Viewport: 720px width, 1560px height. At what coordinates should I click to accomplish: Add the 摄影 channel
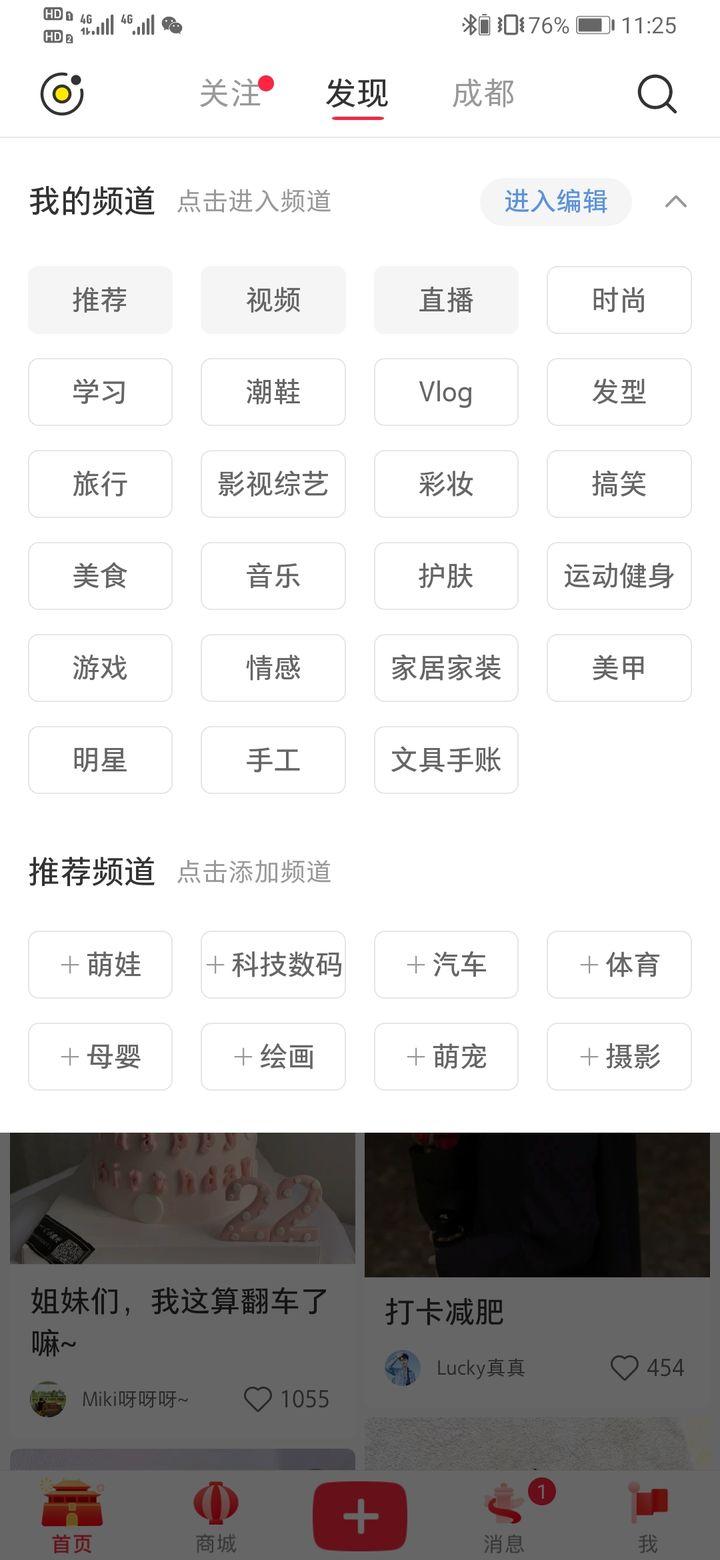pos(618,1057)
